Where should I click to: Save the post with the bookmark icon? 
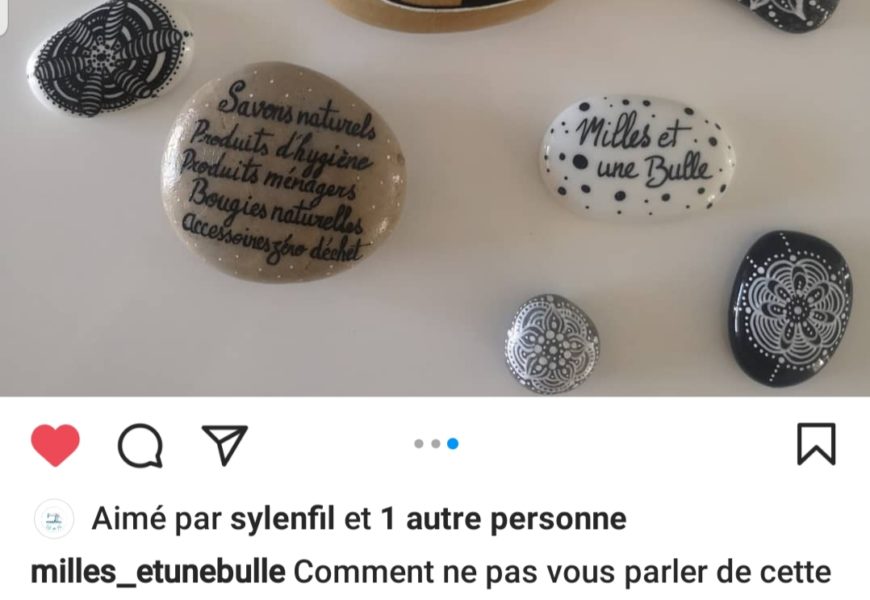click(x=816, y=445)
